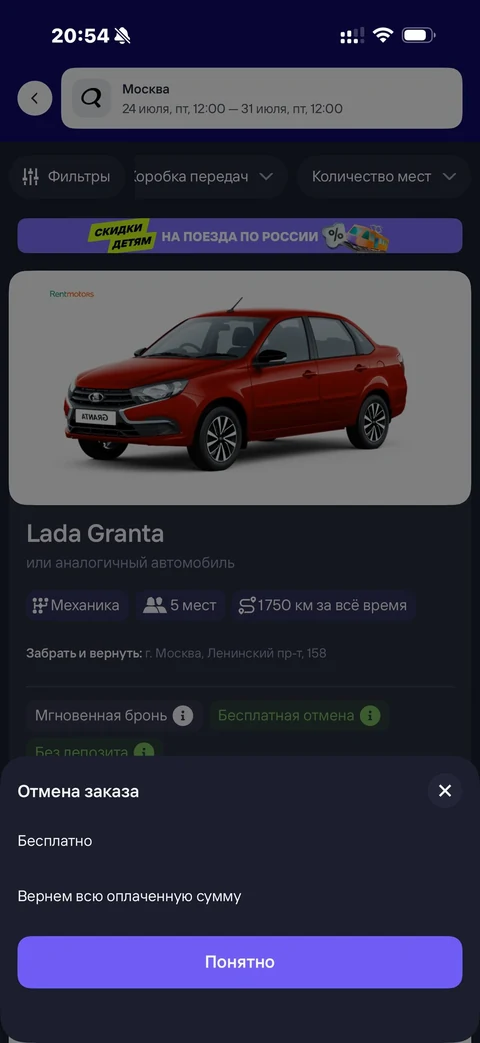This screenshot has height=1043, width=480.
Task: Expand the Количество мест dropdown
Action: coord(384,177)
